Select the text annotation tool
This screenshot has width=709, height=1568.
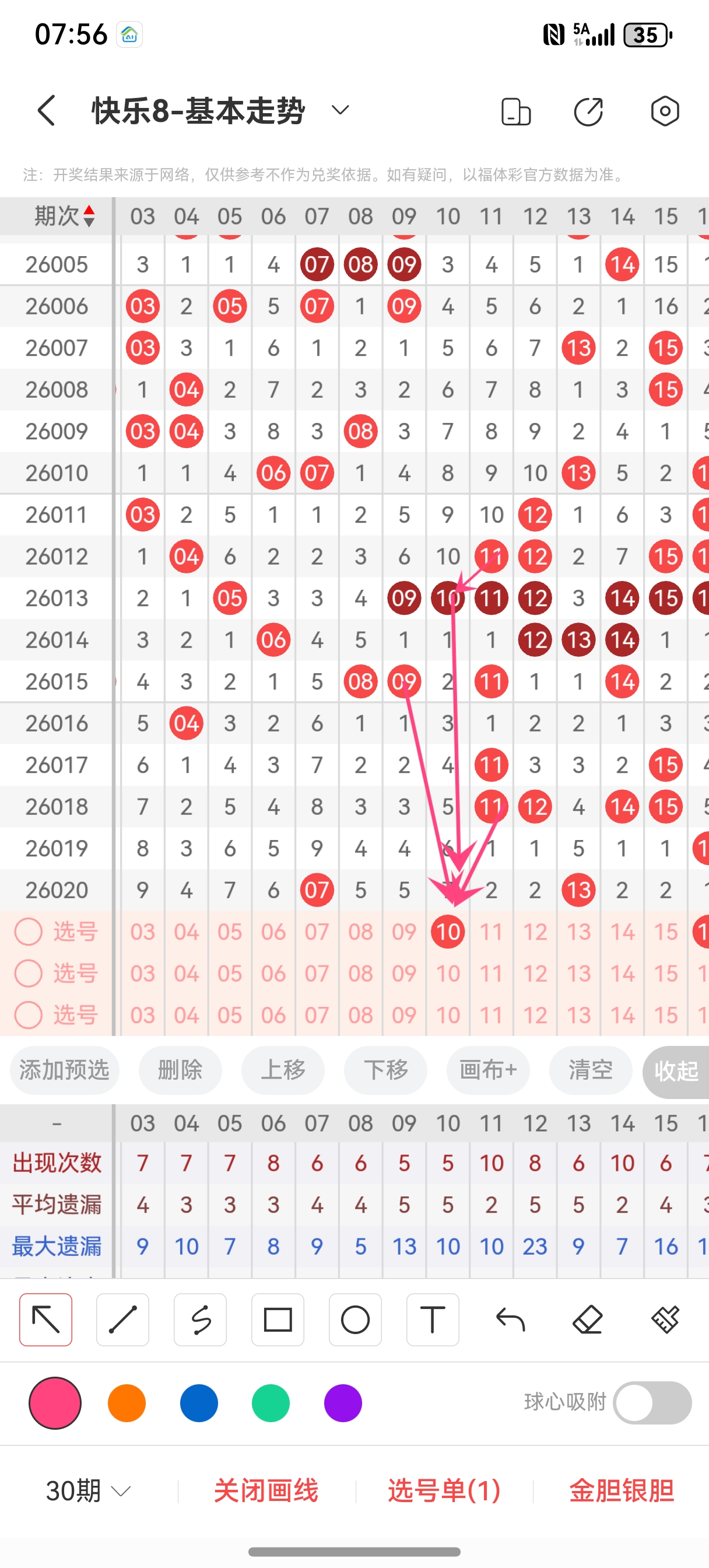[433, 1319]
